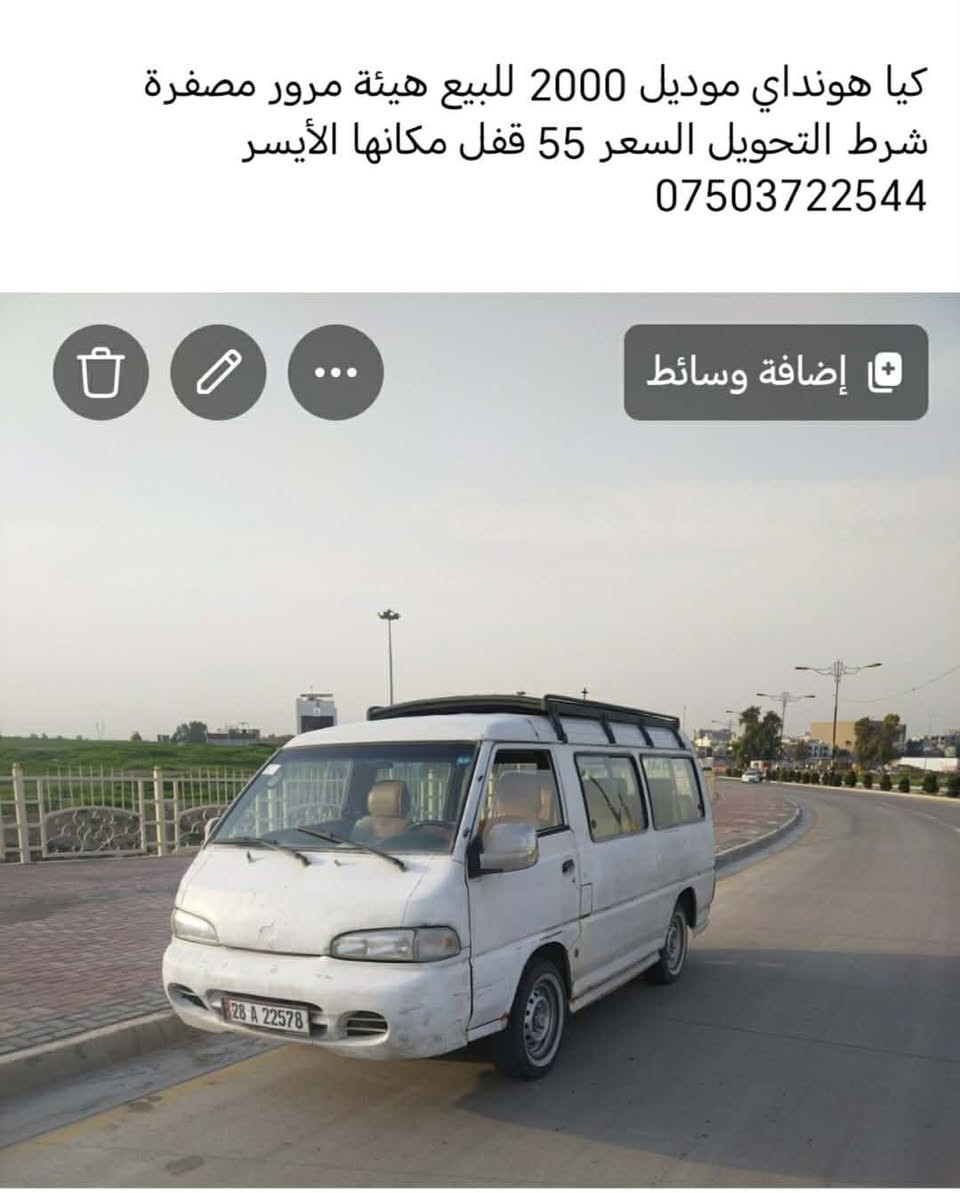Edit the photo with the pencil icon
The height and width of the screenshot is (1193, 960).
tap(218, 372)
